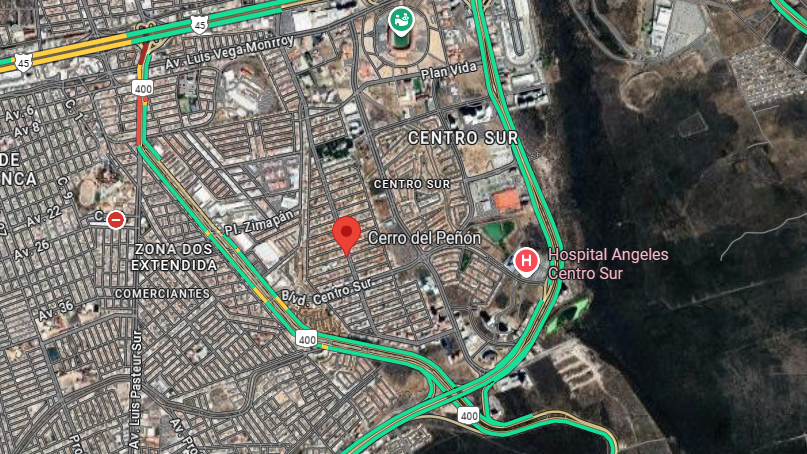
Task: Tap the green place marker near Plan Vida
Action: point(400,20)
